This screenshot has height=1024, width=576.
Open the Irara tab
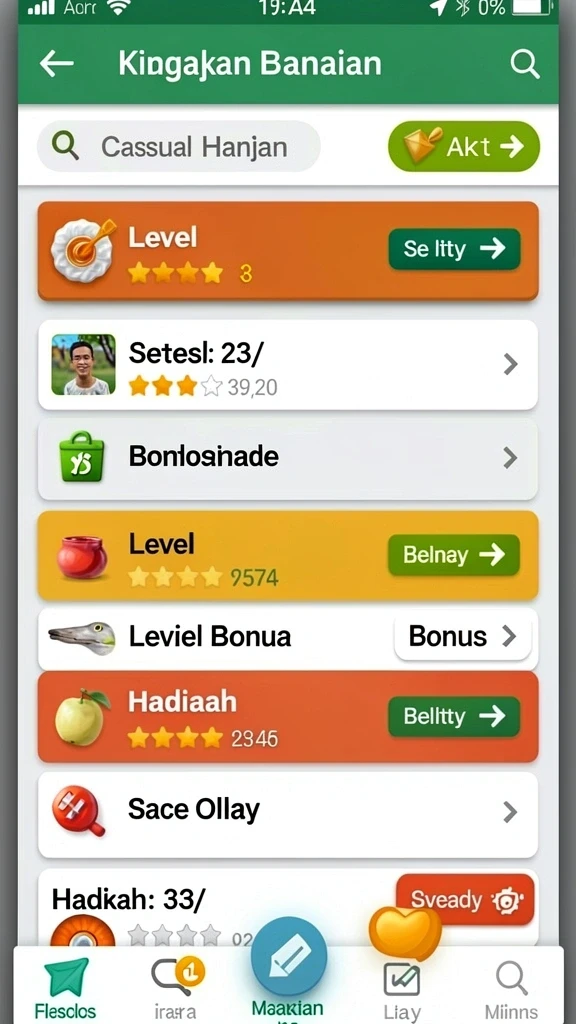(175, 987)
